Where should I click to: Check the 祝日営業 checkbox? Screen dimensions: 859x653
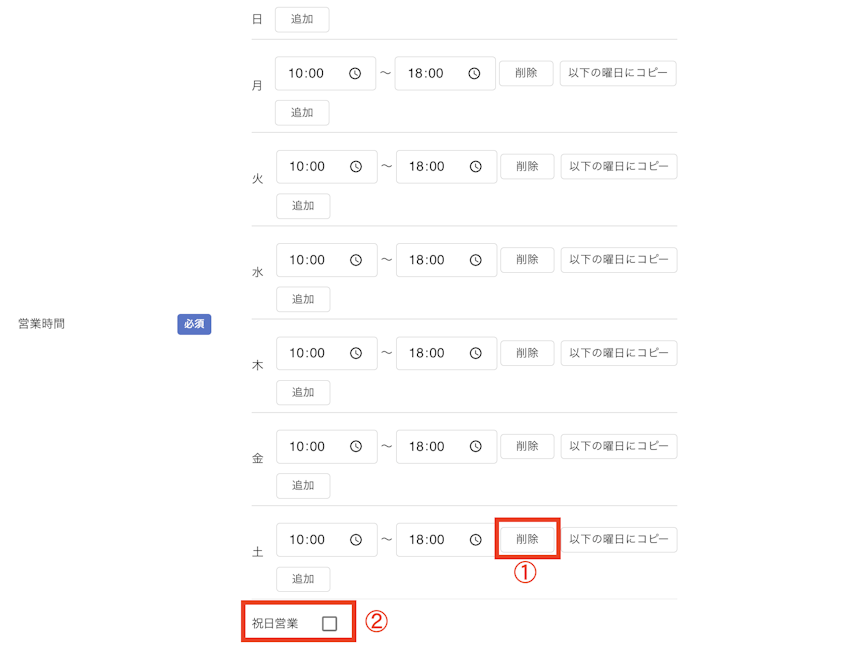pos(329,624)
